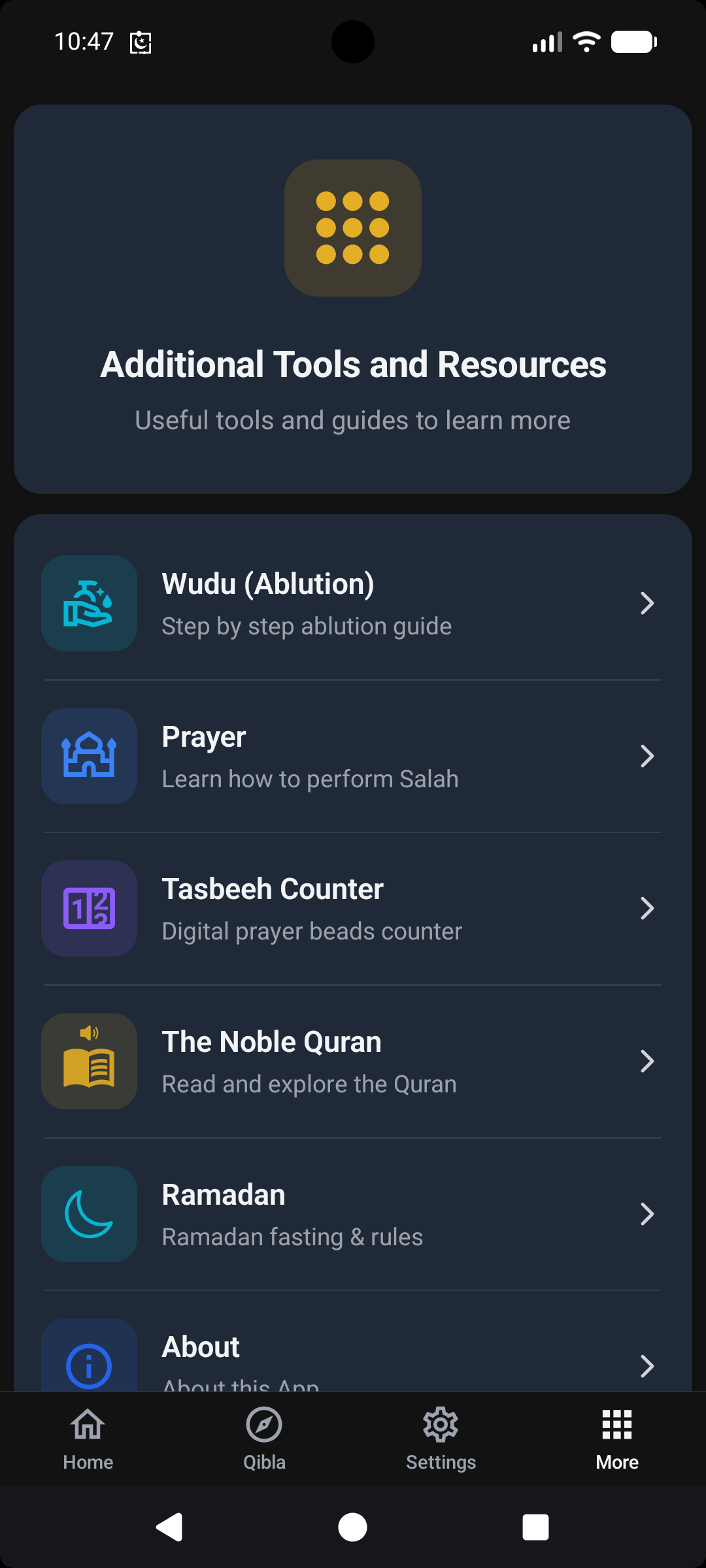This screenshot has height=1568, width=706.
Task: View Ramadan fasting and rules
Action: (x=353, y=1215)
